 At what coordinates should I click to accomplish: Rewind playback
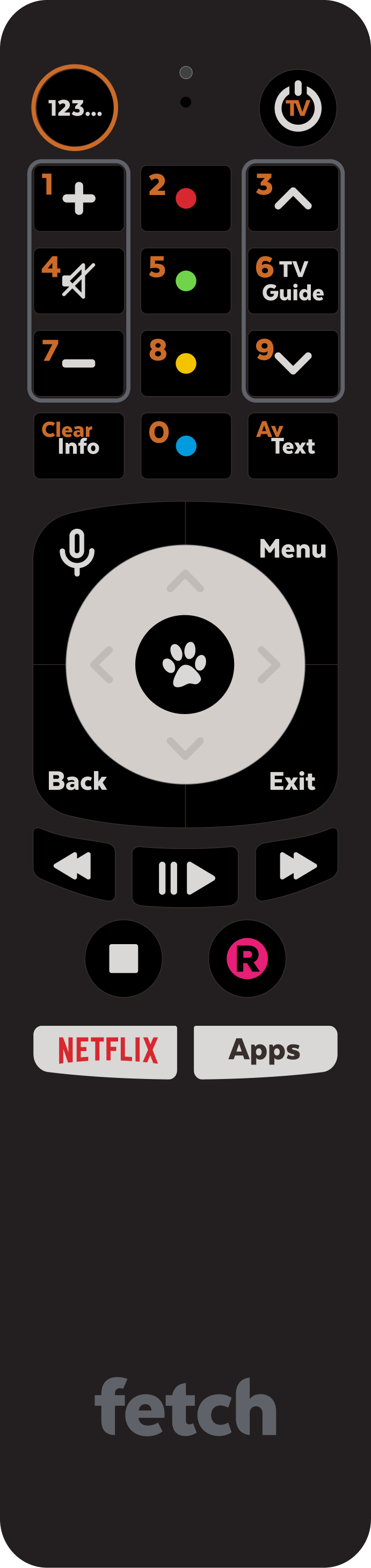click(73, 865)
